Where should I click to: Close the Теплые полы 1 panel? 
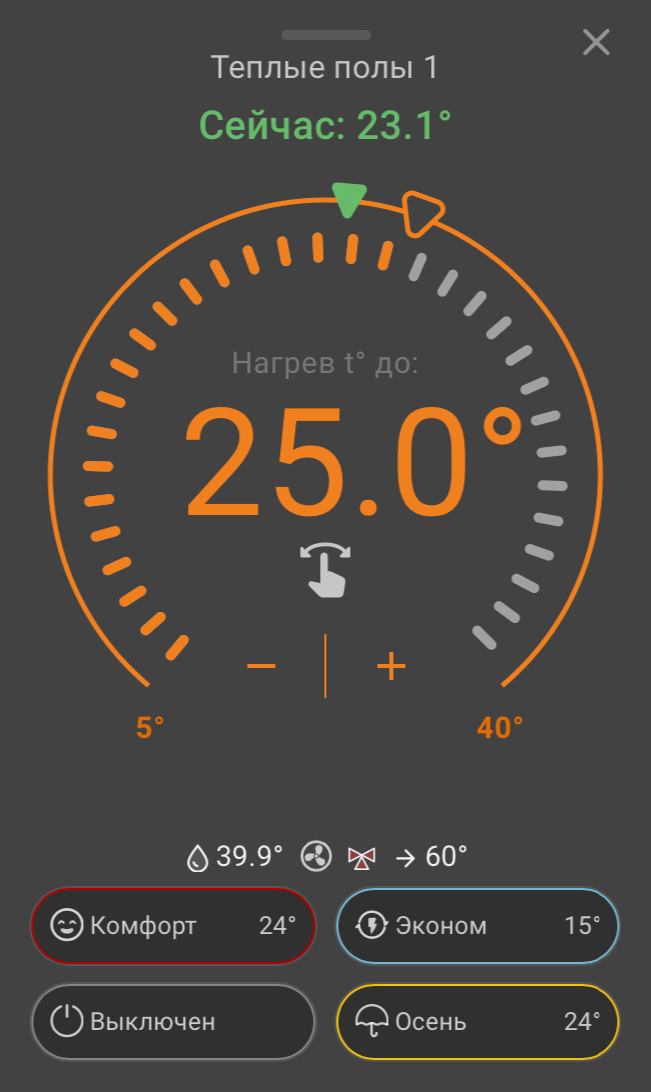pos(596,43)
